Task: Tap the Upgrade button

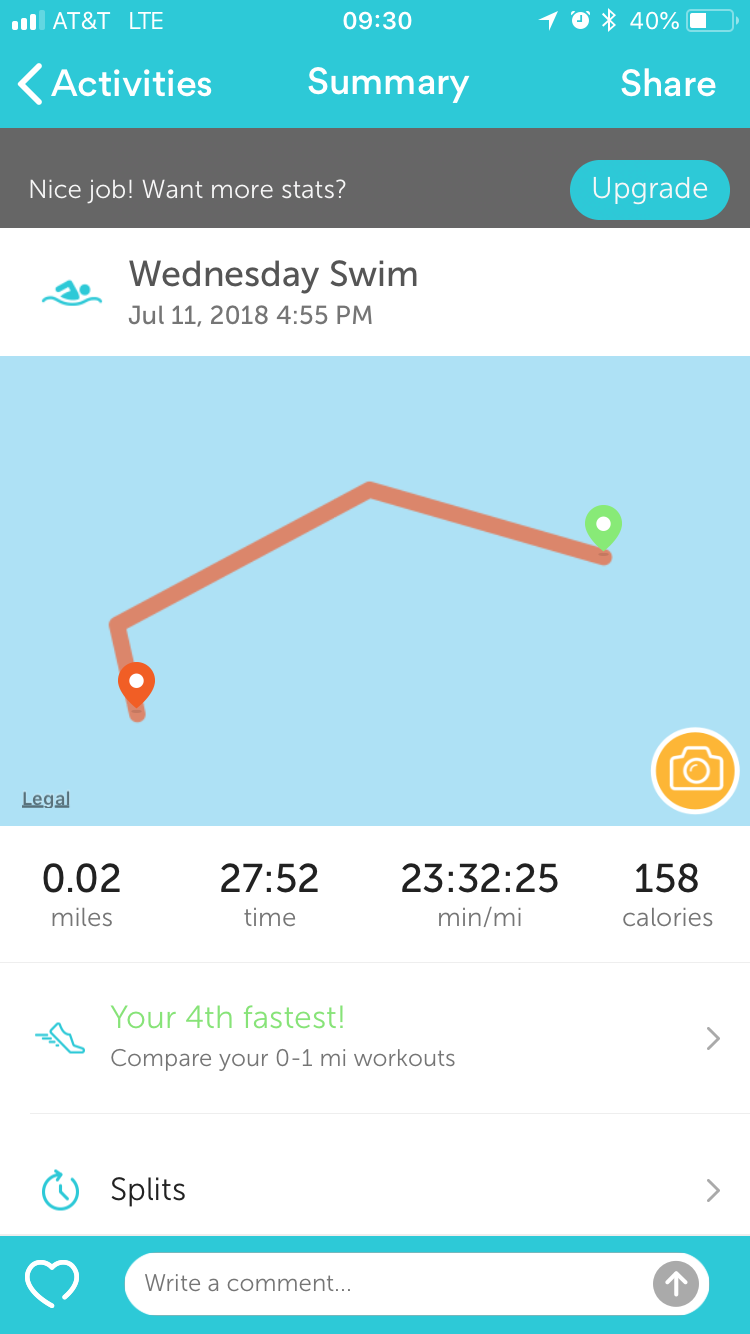Action: [650, 189]
